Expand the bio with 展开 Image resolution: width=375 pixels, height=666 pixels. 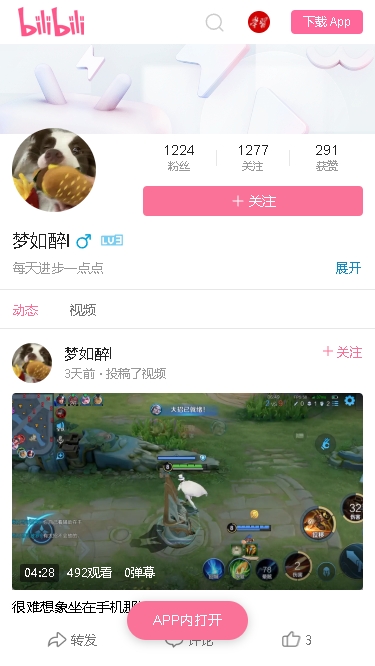348,268
